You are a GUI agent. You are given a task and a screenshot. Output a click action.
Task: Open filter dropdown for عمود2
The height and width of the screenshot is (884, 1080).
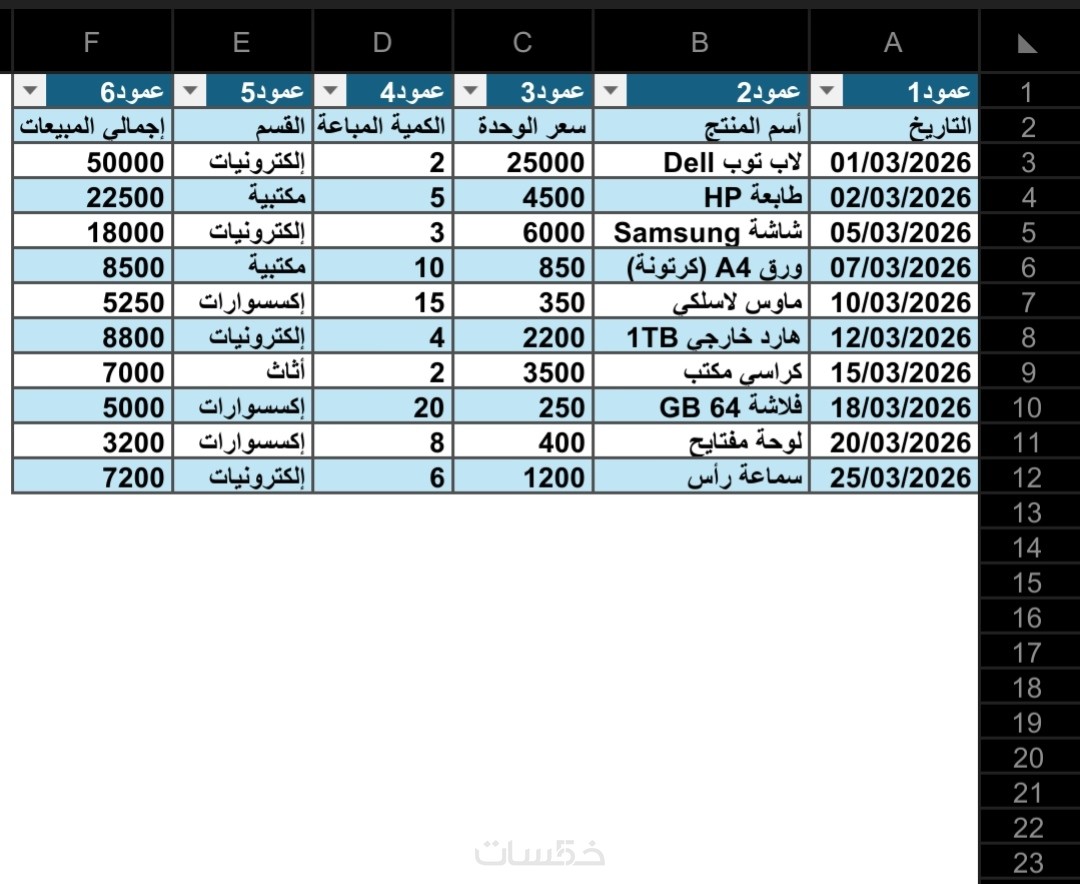[x=610, y=91]
